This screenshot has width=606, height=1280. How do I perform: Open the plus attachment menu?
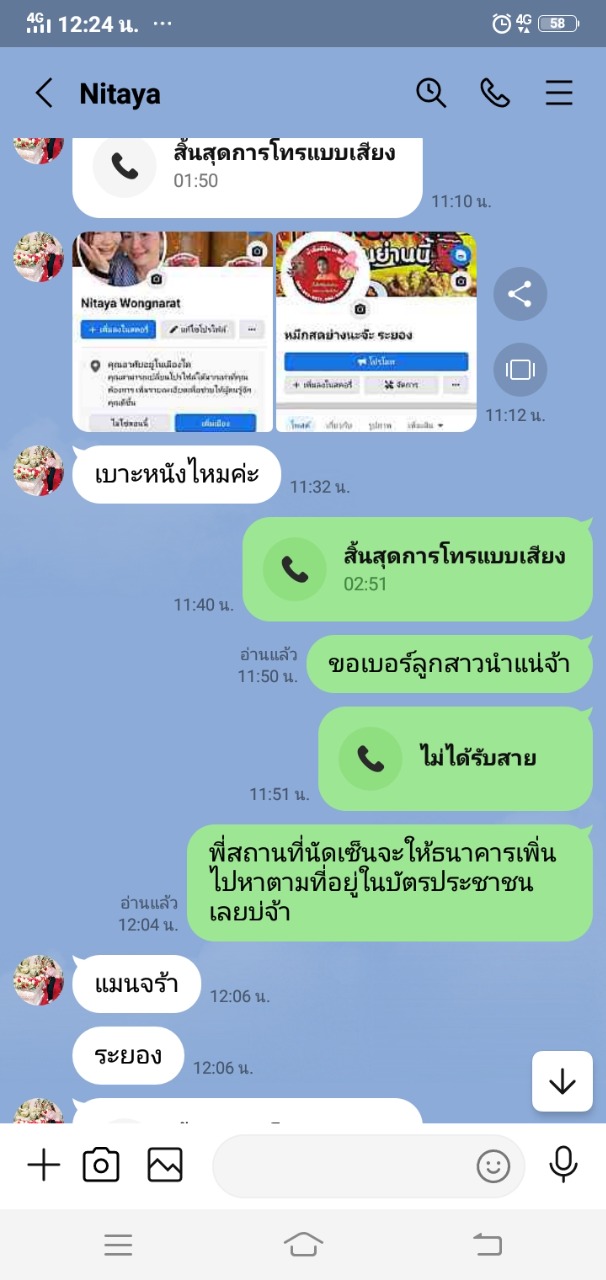point(43,1165)
